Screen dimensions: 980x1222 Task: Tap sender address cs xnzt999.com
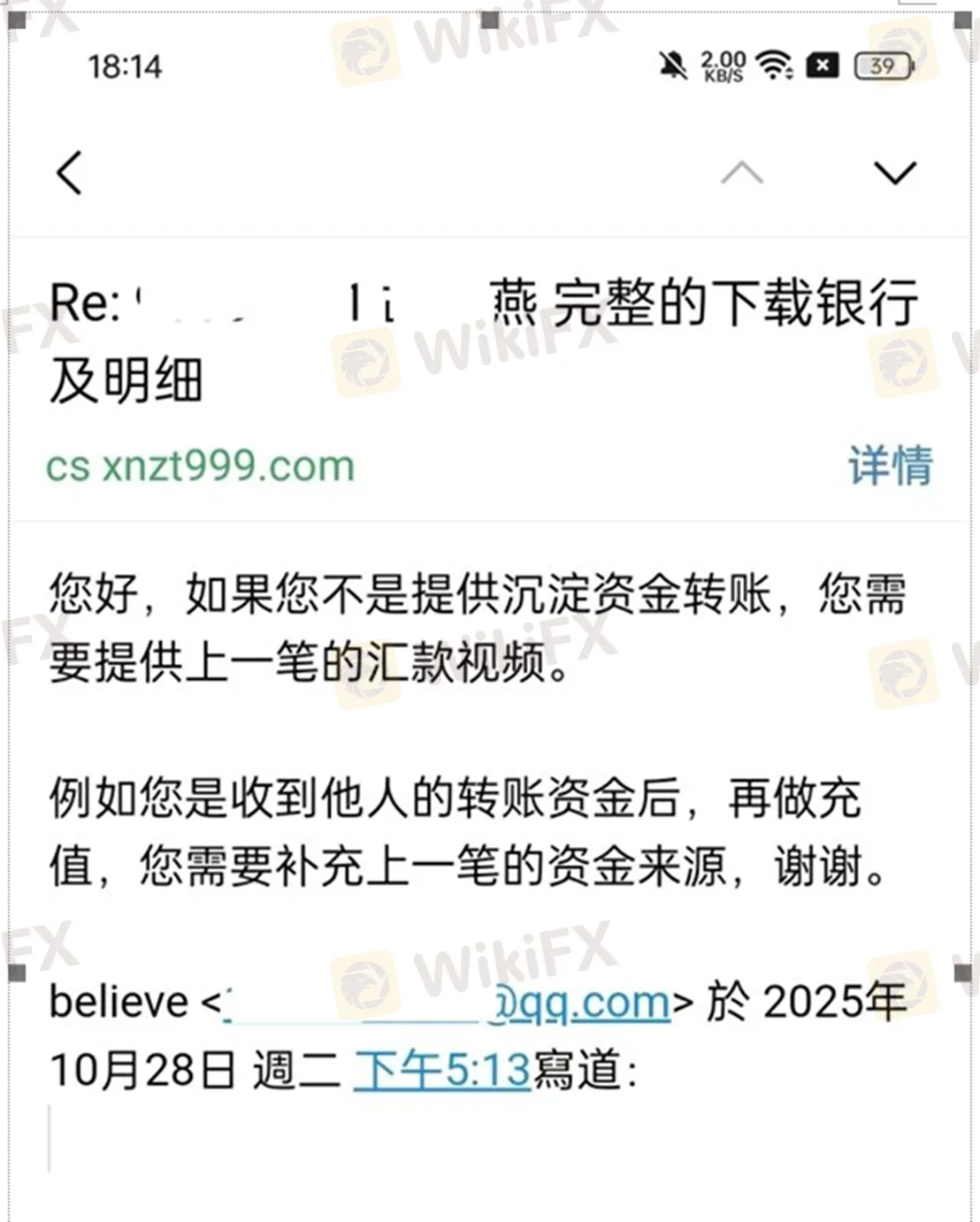pyautogui.click(x=201, y=466)
